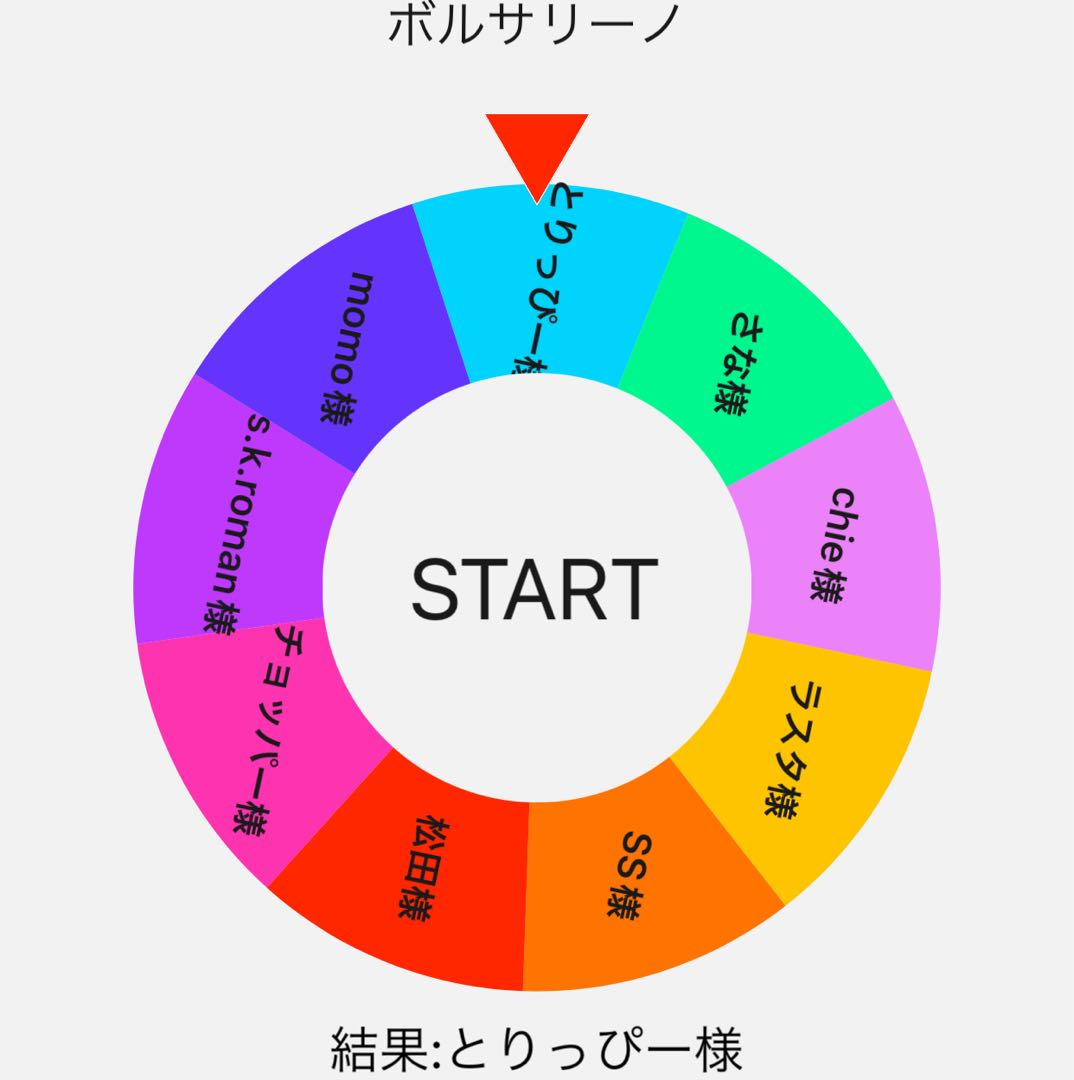This screenshot has height=1080, width=1074.
Task: Tap START to spin the roulette wheel
Action: (535, 588)
